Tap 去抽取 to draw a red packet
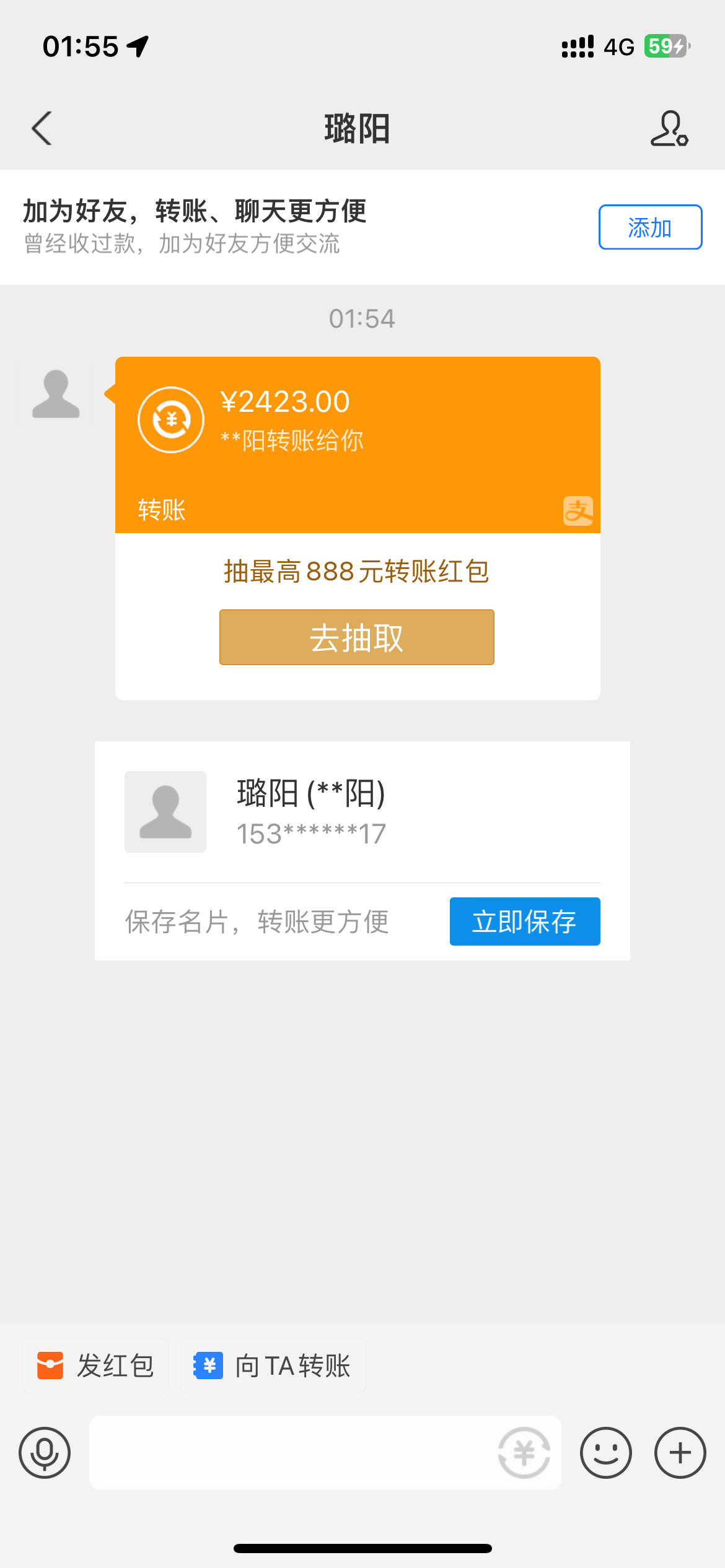 (357, 637)
